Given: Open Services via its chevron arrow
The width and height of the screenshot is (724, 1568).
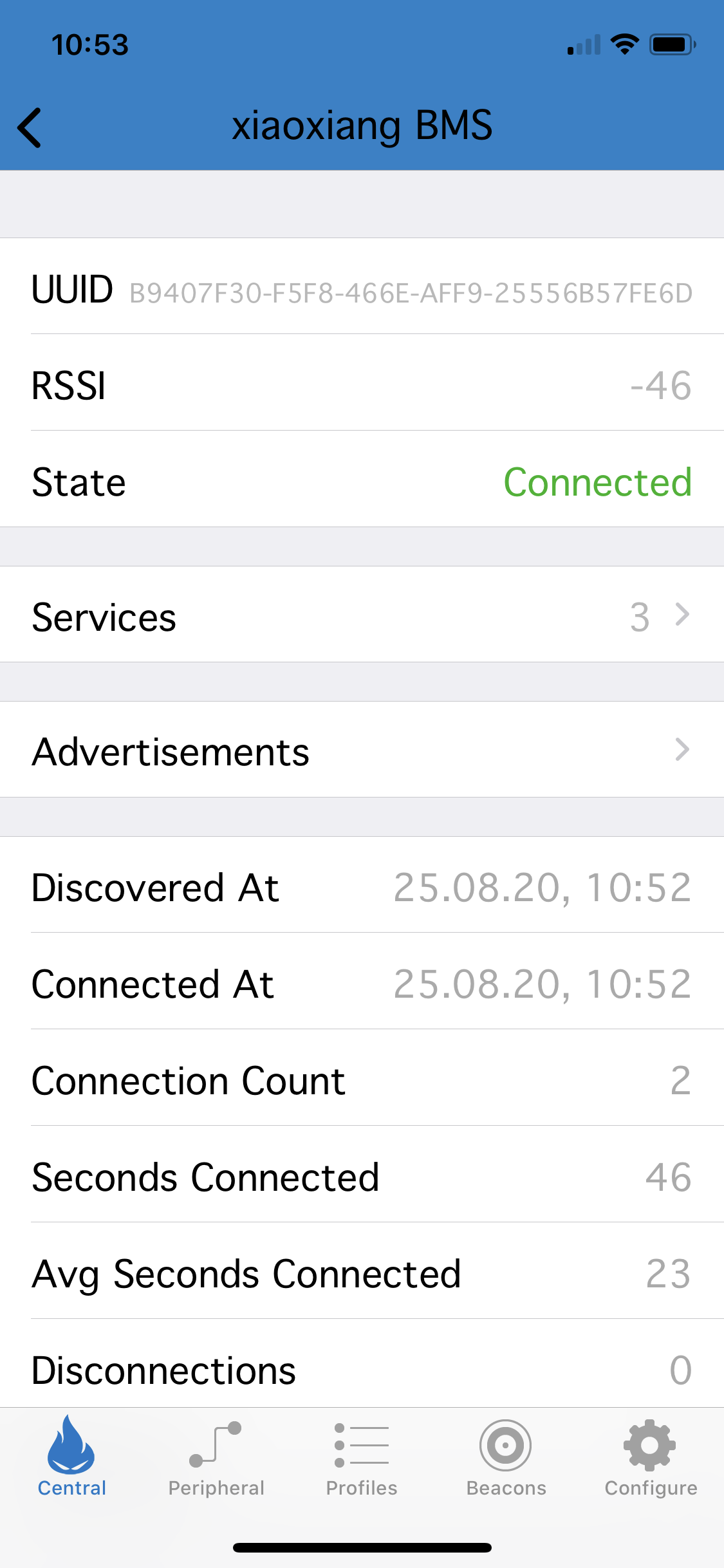Looking at the screenshot, I should pyautogui.click(x=681, y=615).
